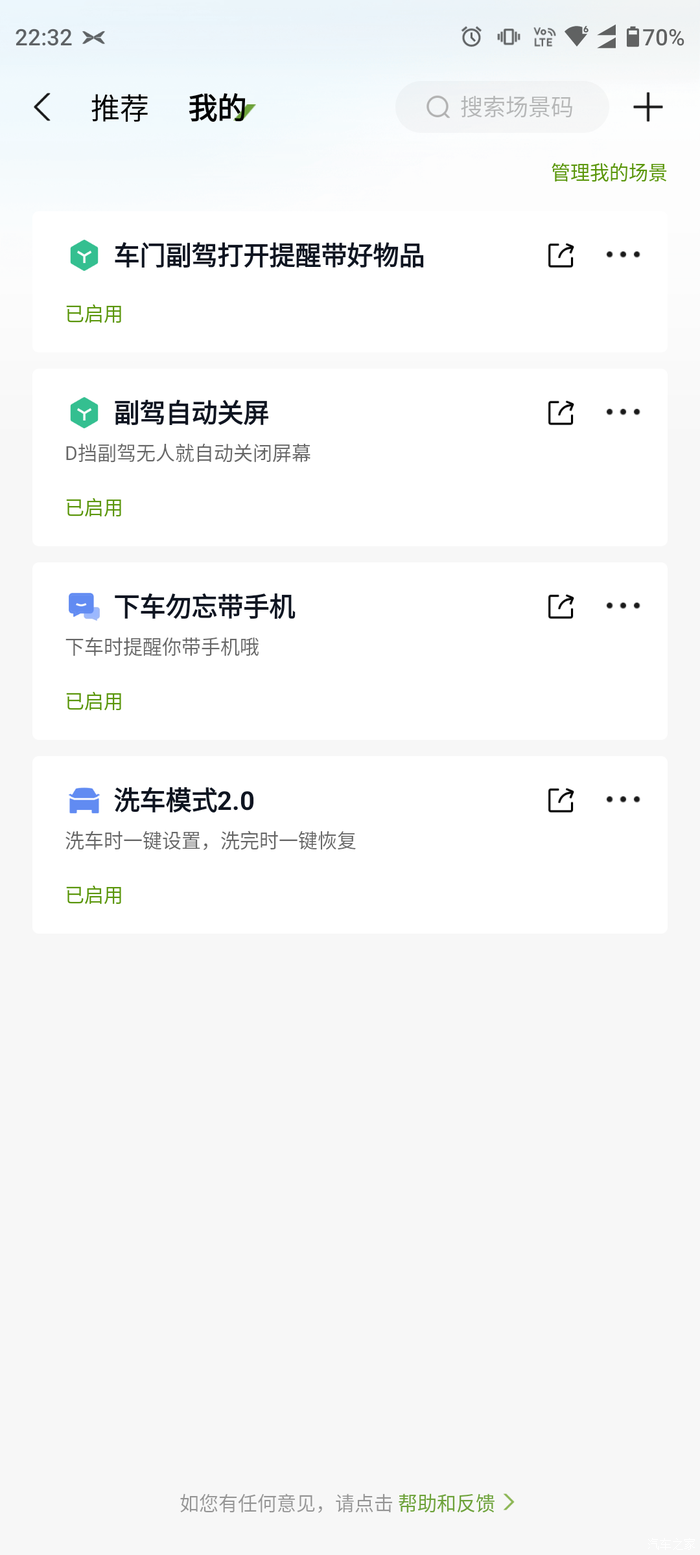Select the 我的 tab

[x=218, y=108]
